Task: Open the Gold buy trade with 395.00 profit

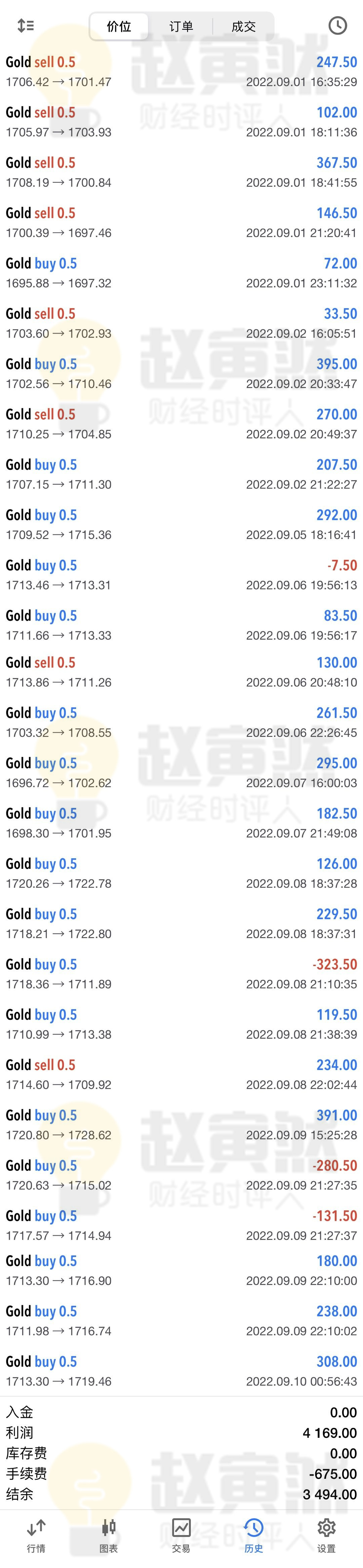Action: [x=181, y=373]
